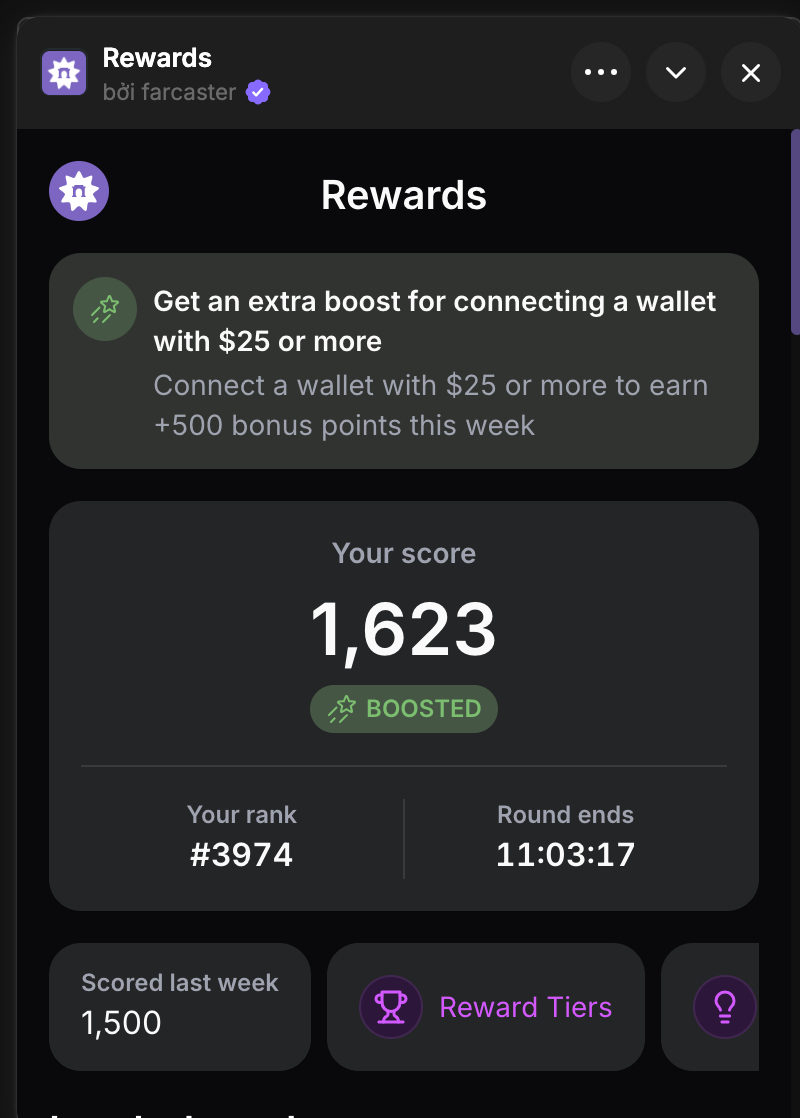Open the three-dot overflow menu
The width and height of the screenshot is (800, 1118).
[601, 72]
